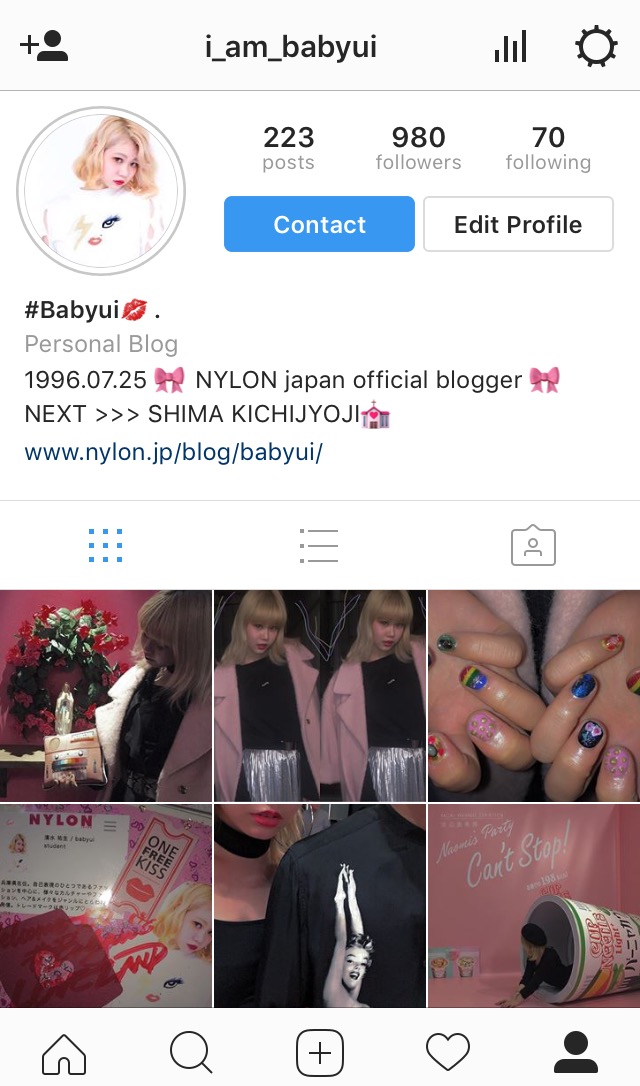Open the rainbow nail art post
Image resolution: width=640 pixels, height=1086 pixels.
534,695
